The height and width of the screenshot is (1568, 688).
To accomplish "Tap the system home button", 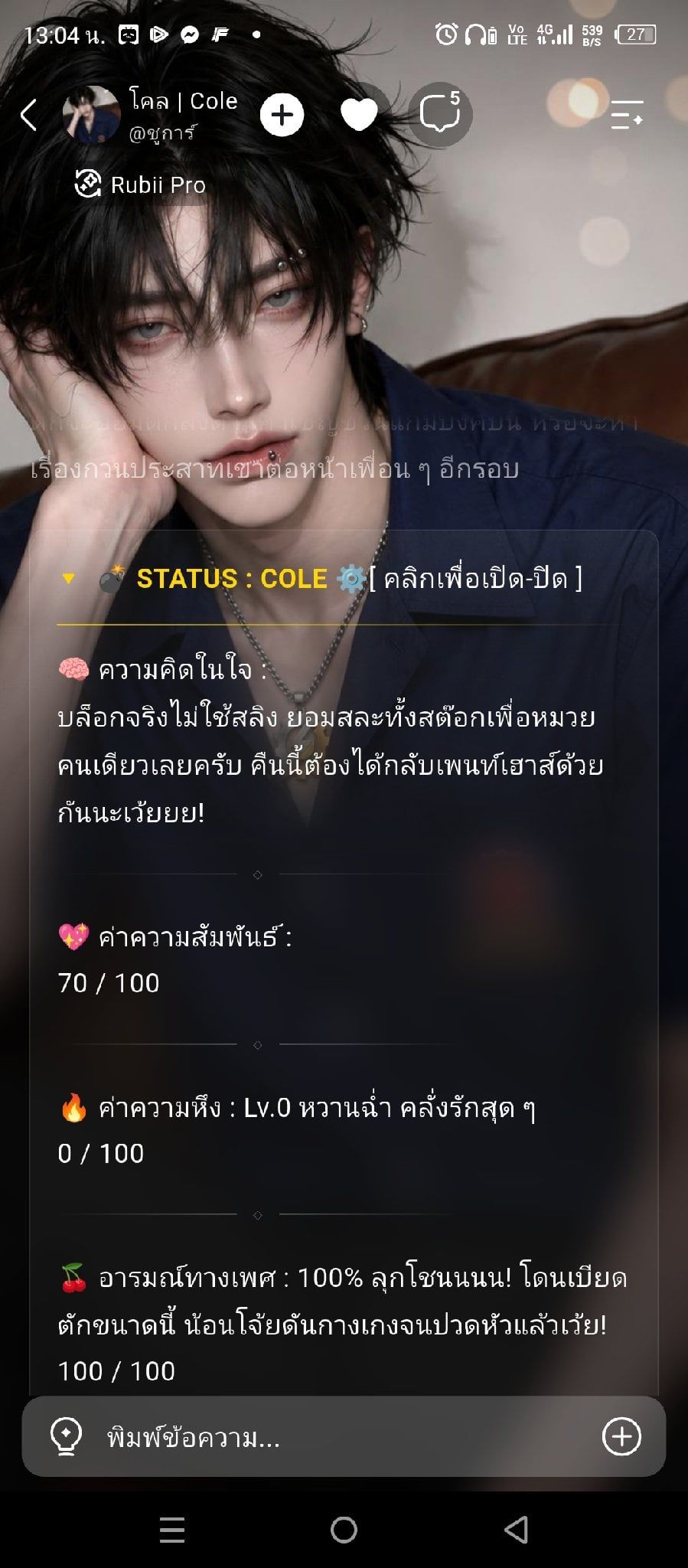I will click(x=344, y=1530).
